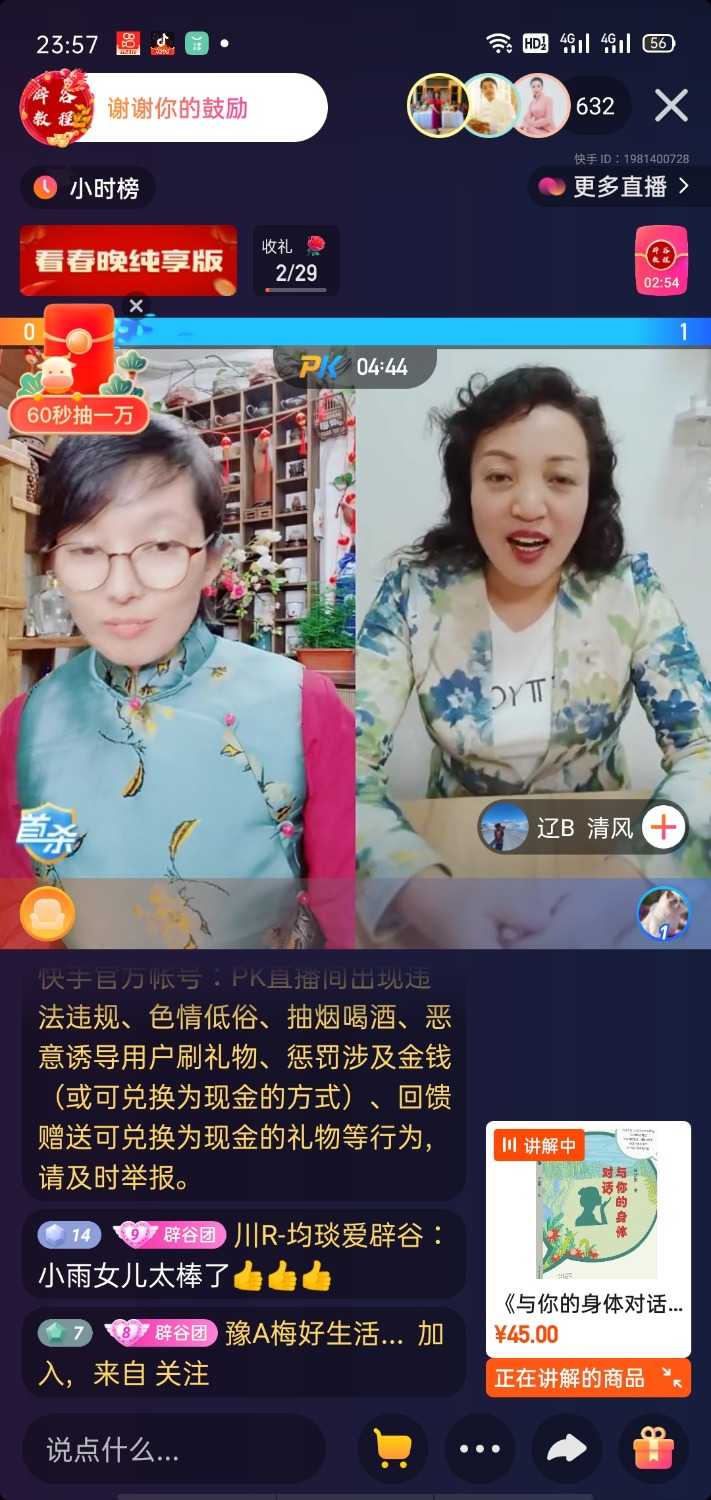Viewport: 711px width, 1500px height.
Task: Share this live stream
Action: pos(567,1448)
